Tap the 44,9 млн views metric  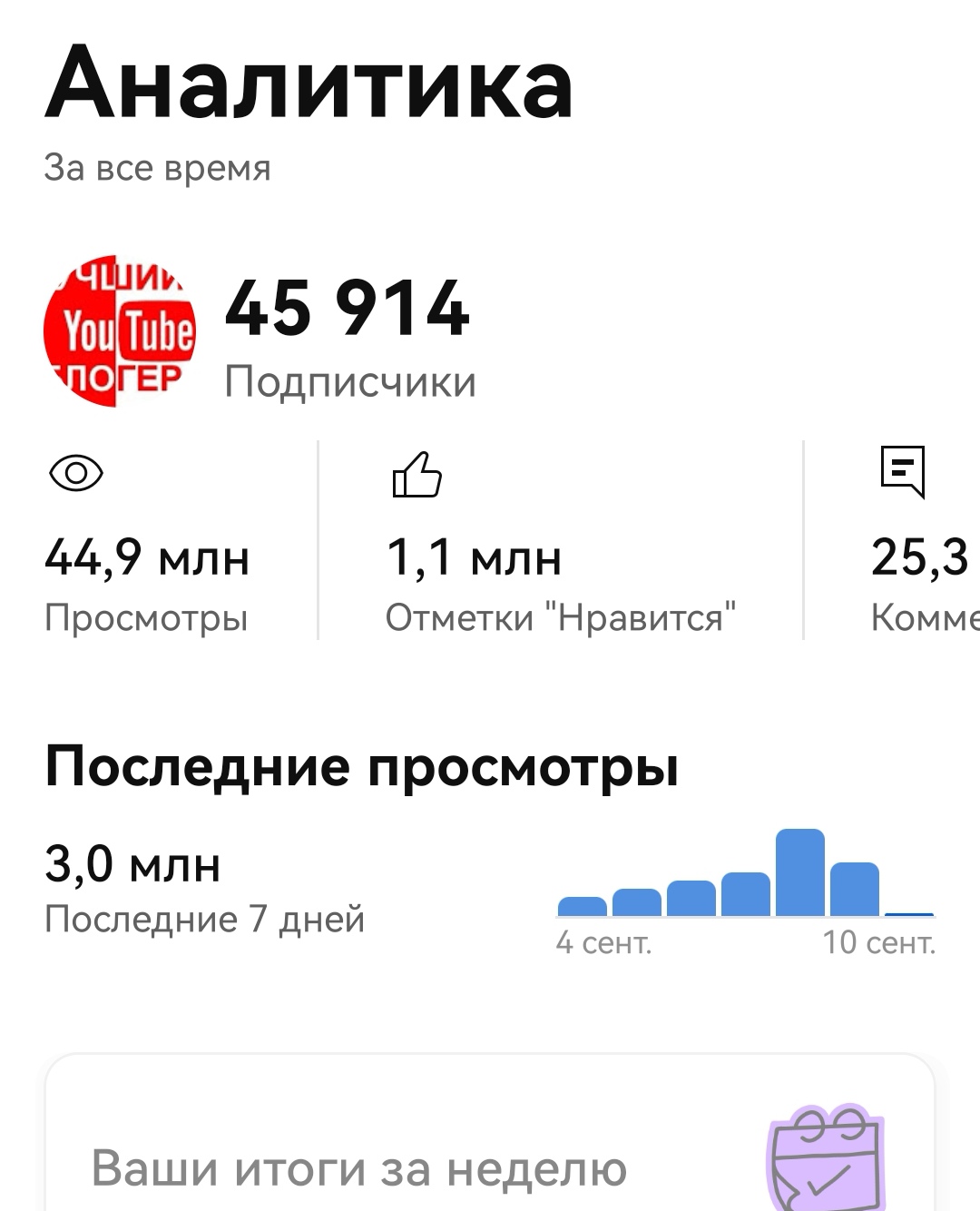pyautogui.click(x=146, y=558)
